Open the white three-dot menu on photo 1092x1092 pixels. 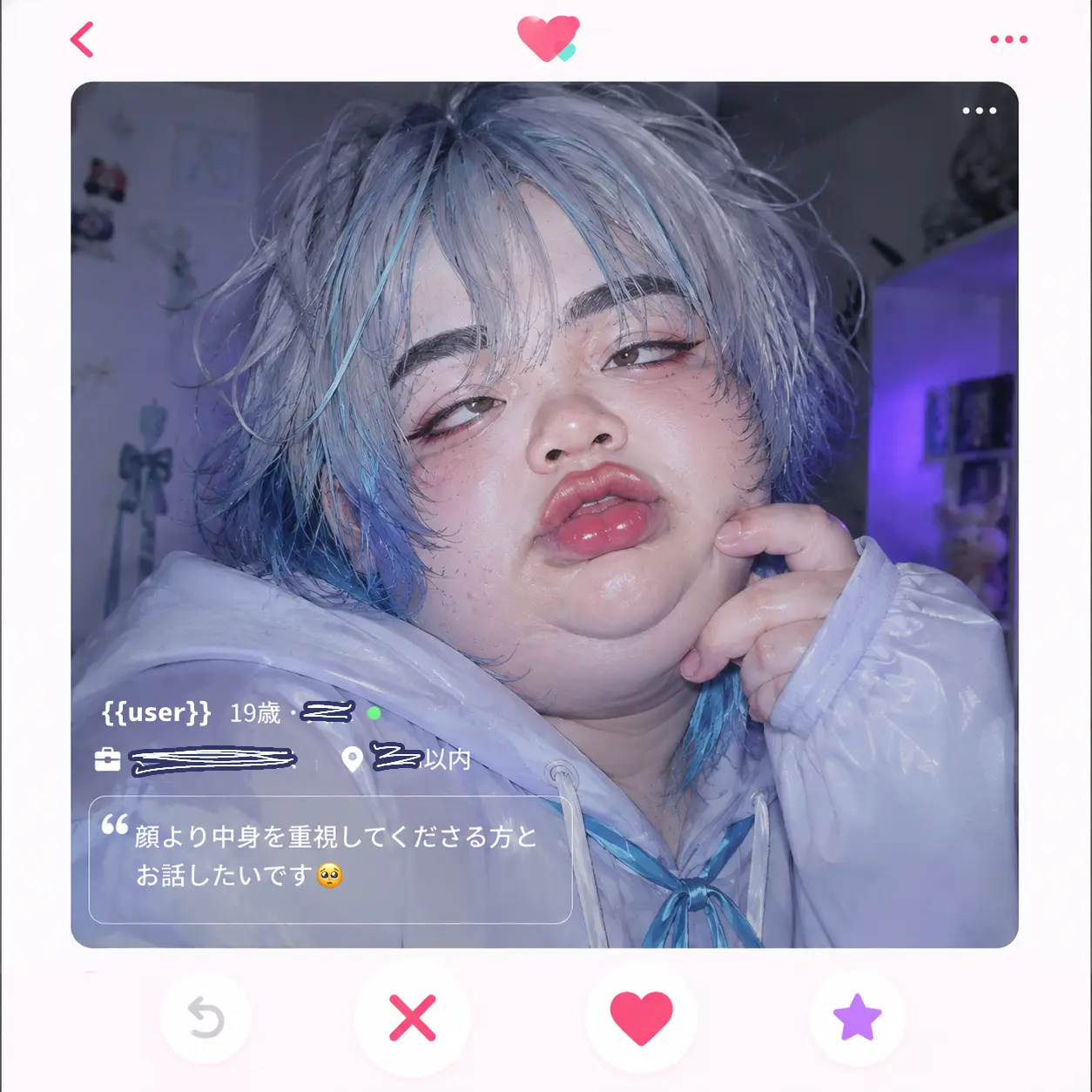point(979,111)
